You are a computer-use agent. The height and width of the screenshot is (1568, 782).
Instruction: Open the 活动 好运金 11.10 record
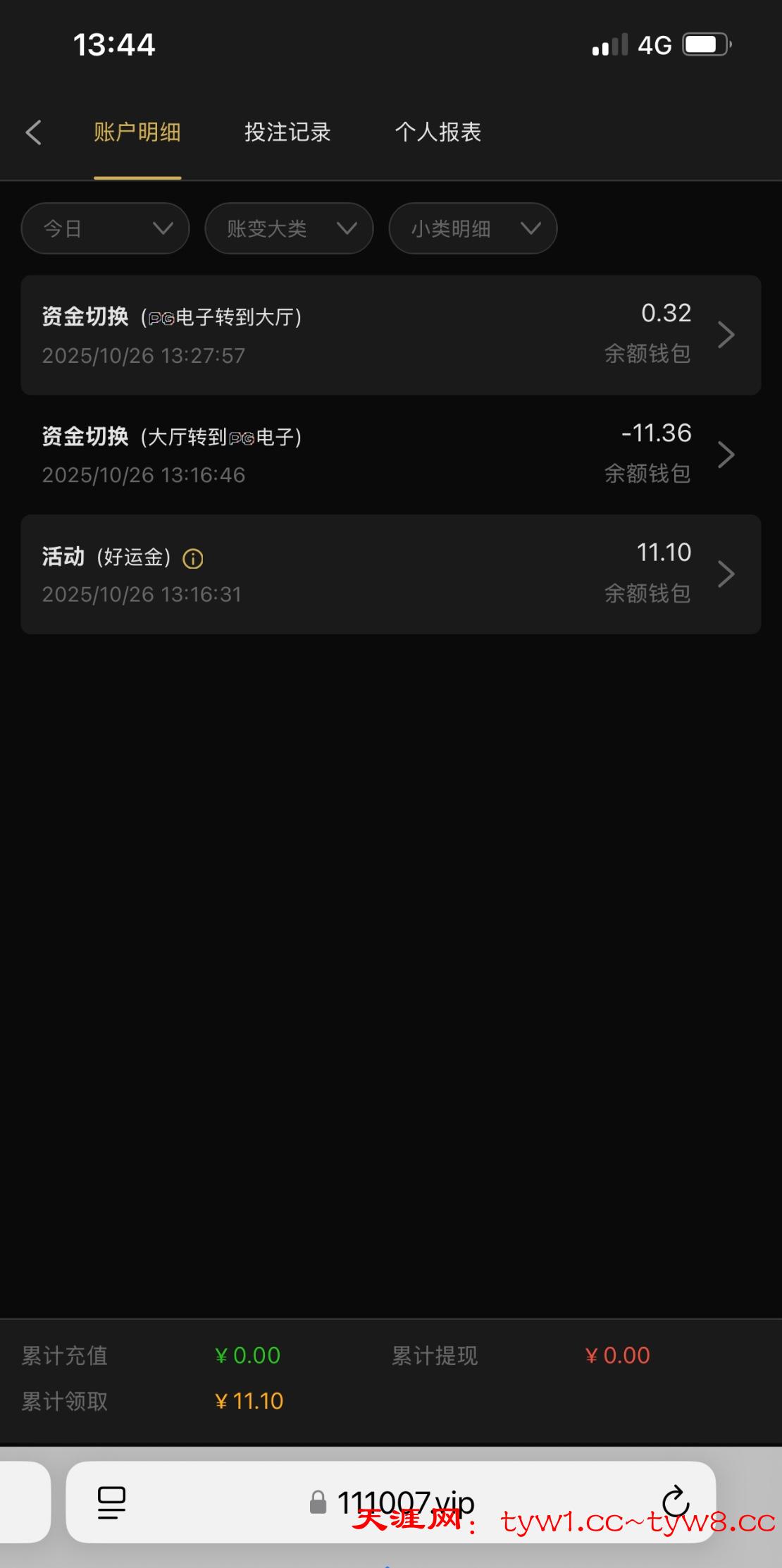tap(390, 574)
